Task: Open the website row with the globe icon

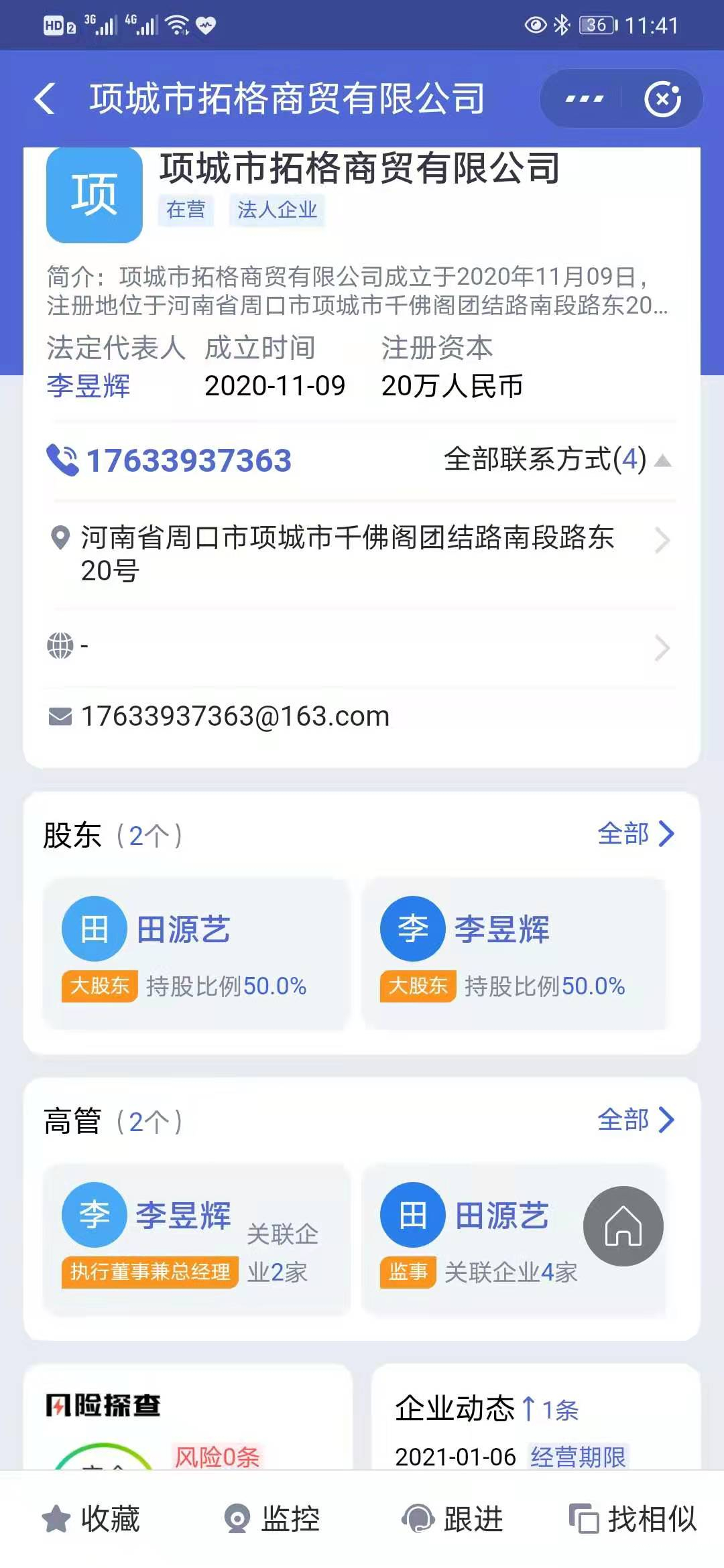Action: [x=362, y=647]
